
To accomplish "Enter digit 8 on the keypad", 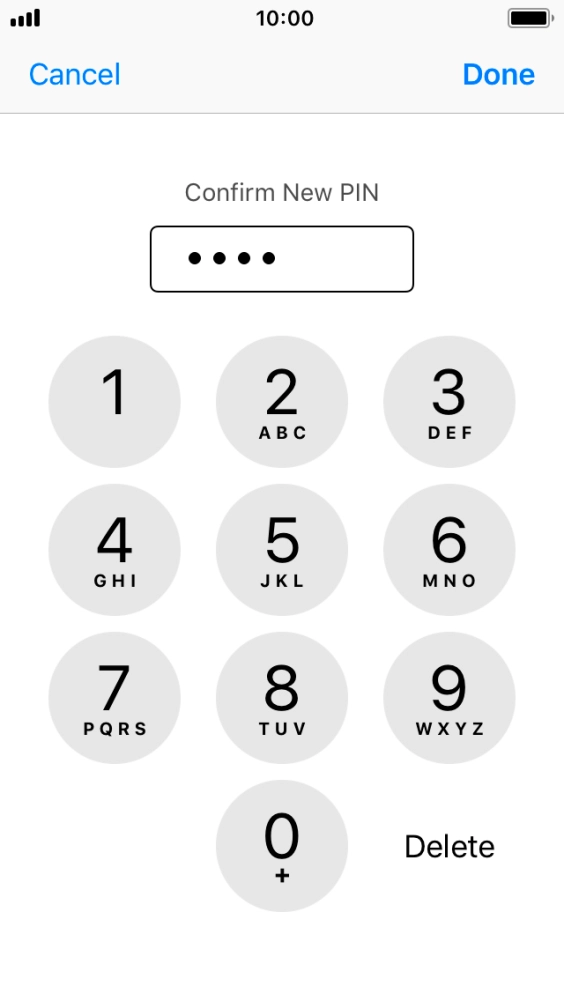I will click(282, 698).
